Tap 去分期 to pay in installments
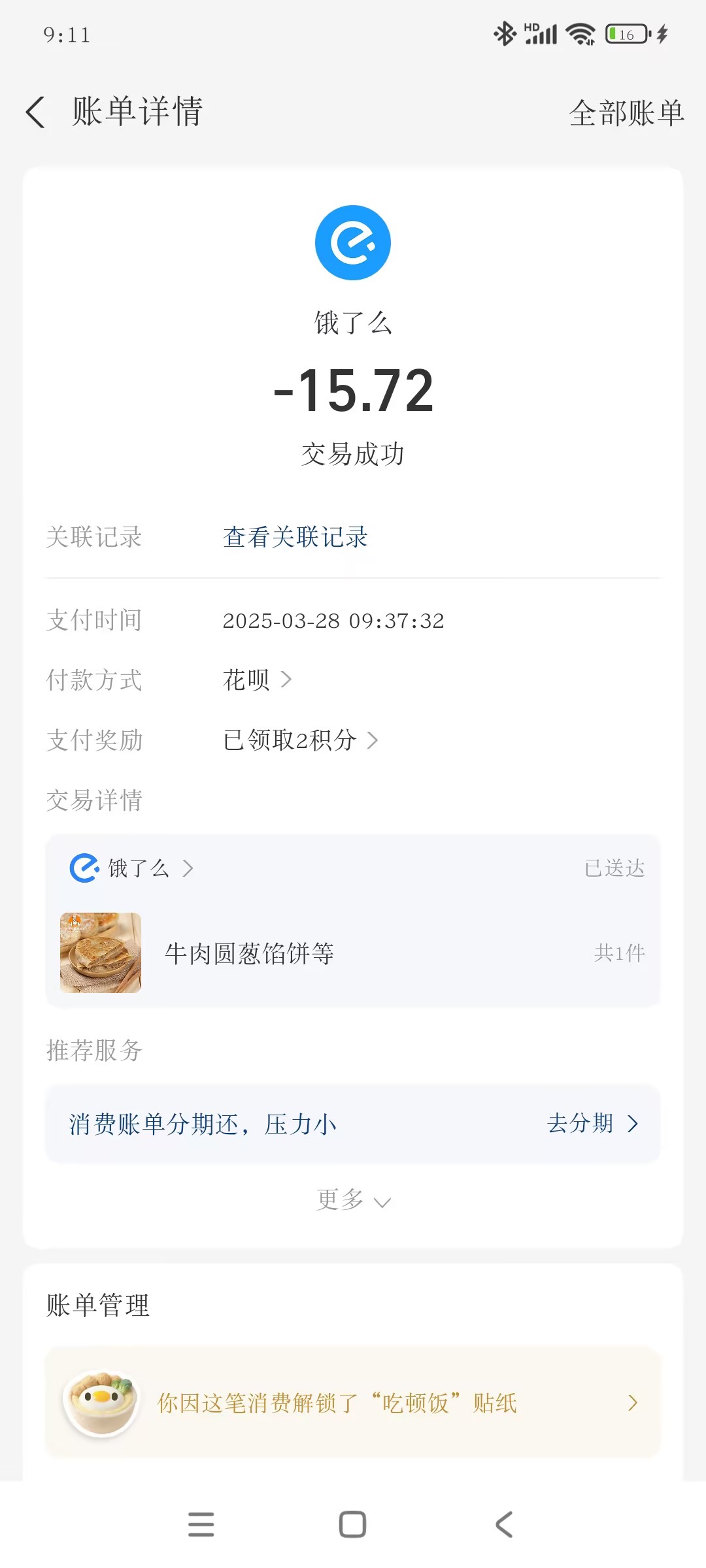 click(592, 1124)
